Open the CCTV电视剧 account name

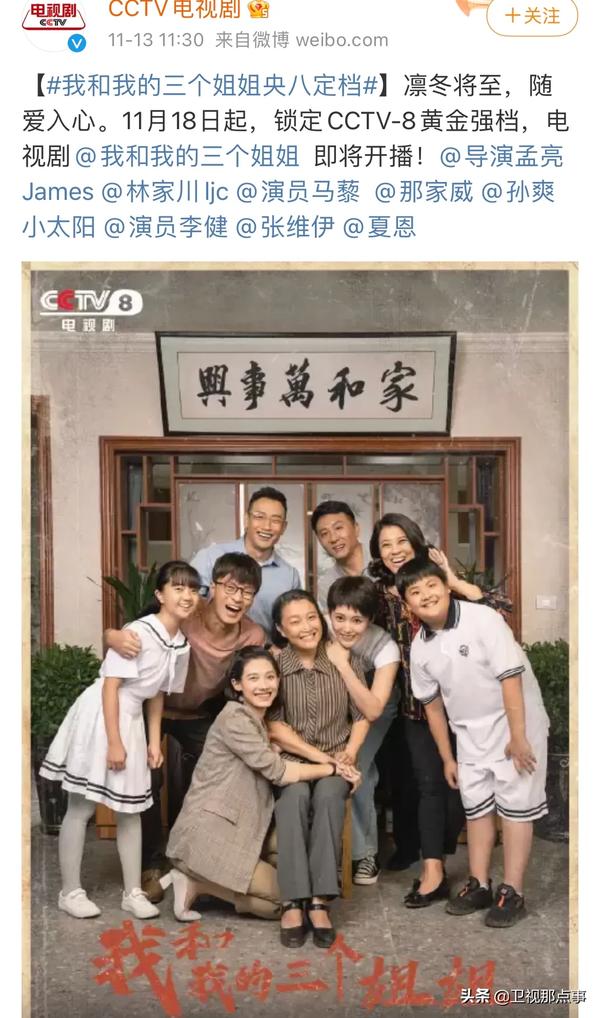click(x=174, y=9)
